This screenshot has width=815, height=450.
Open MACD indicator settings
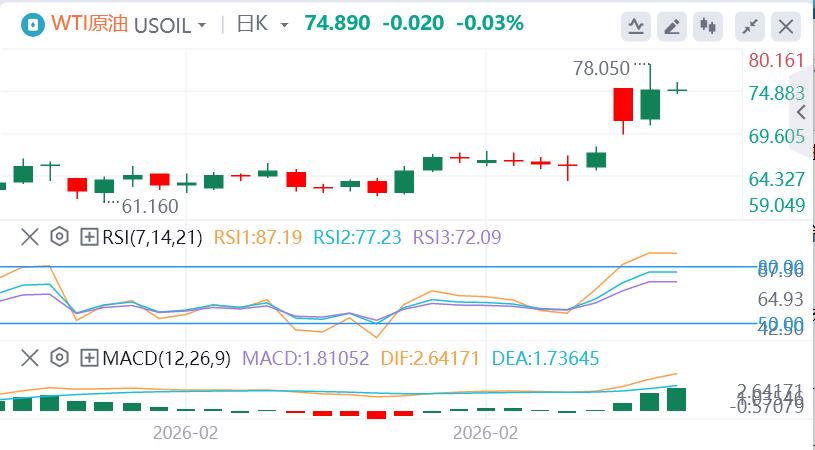tap(59, 357)
